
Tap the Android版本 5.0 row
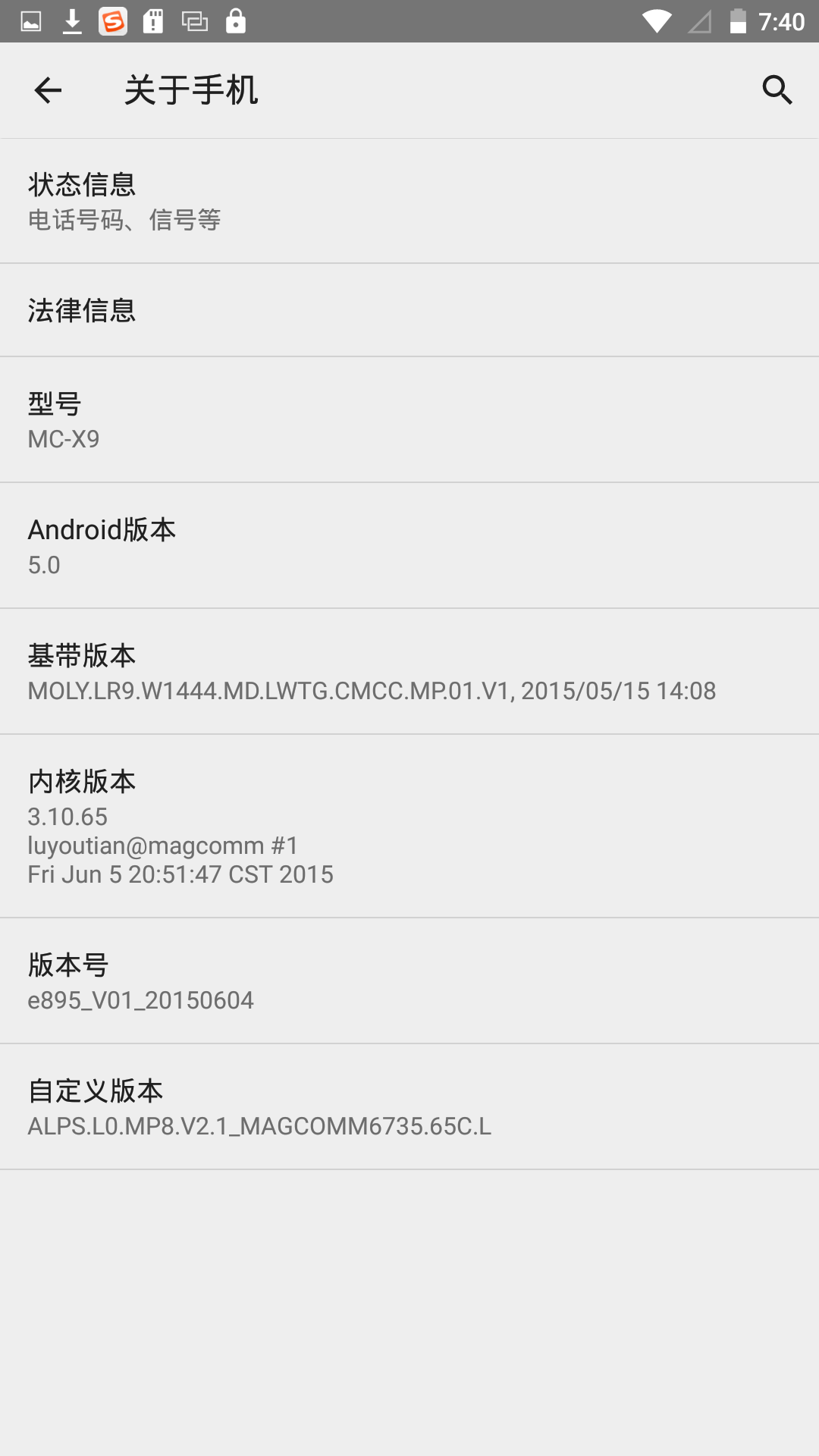point(409,545)
